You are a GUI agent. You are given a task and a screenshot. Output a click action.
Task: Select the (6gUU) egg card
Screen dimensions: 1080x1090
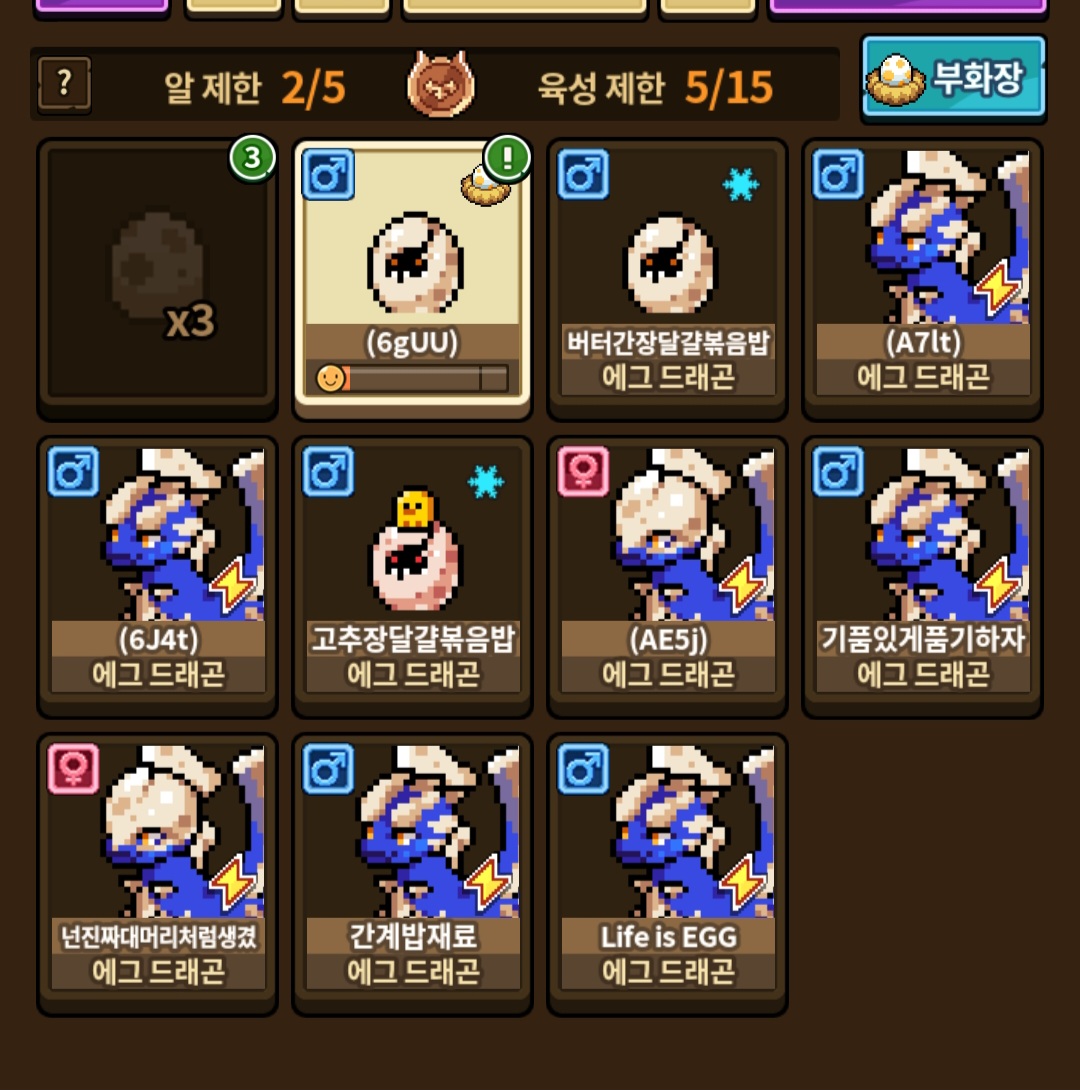[413, 278]
